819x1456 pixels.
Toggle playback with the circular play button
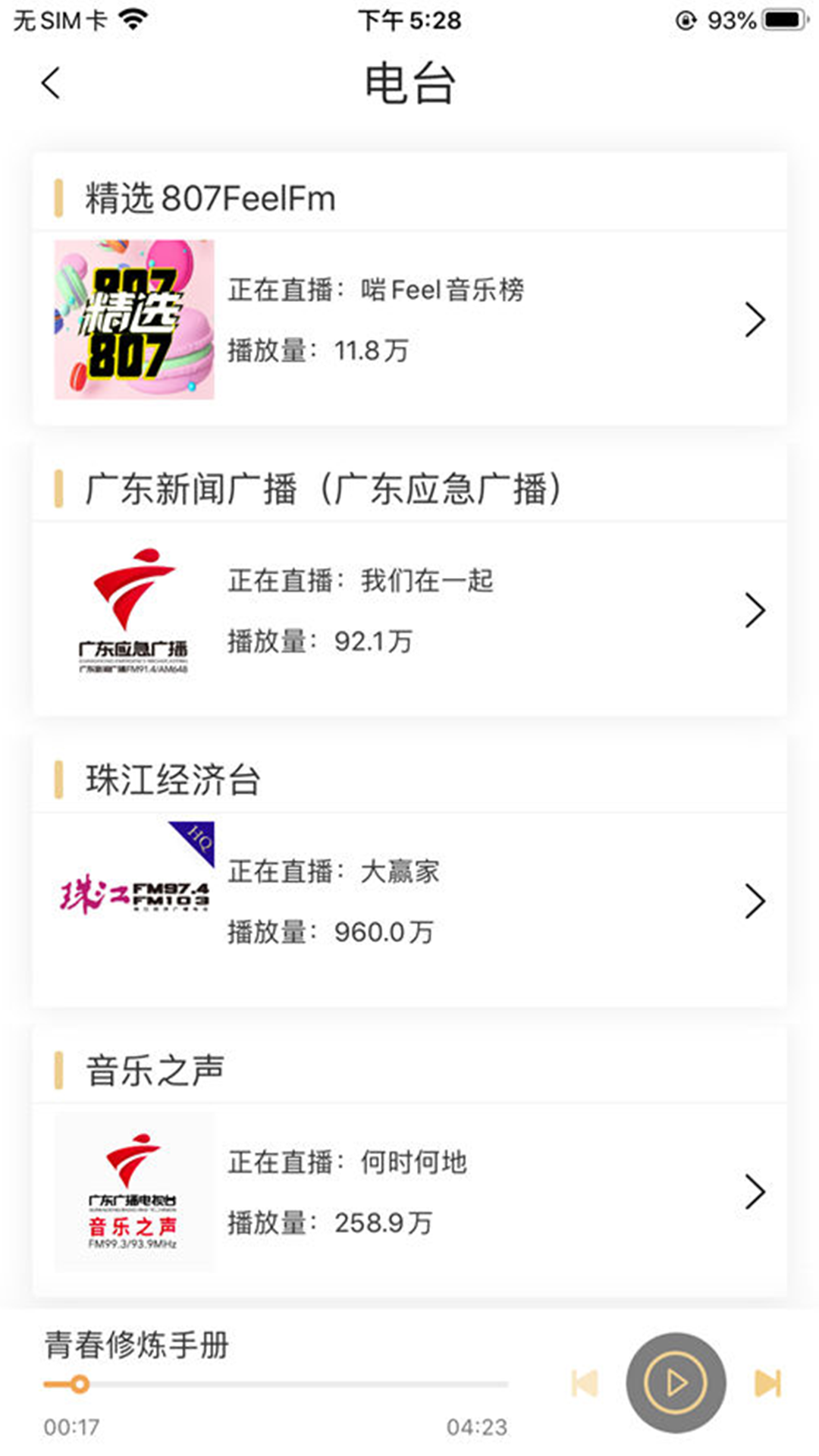tap(672, 1382)
